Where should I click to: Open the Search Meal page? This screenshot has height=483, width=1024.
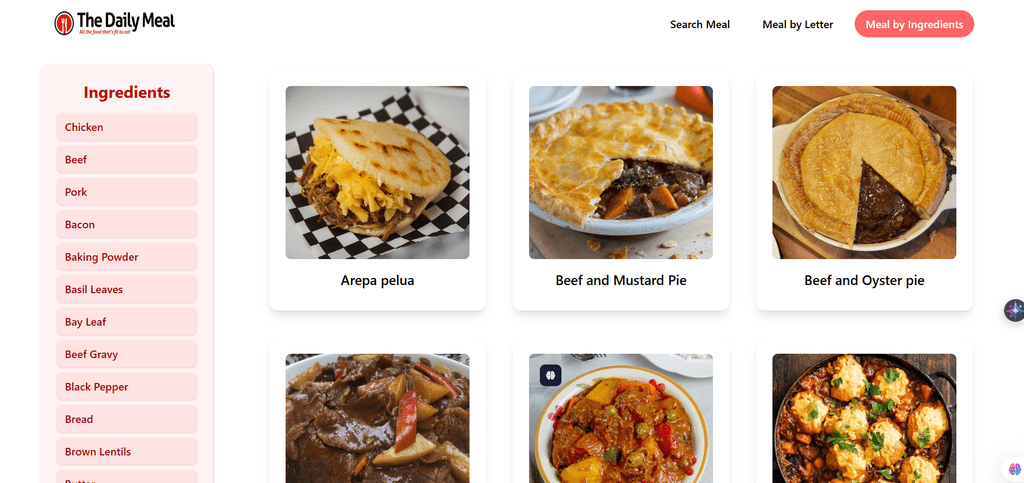[699, 24]
